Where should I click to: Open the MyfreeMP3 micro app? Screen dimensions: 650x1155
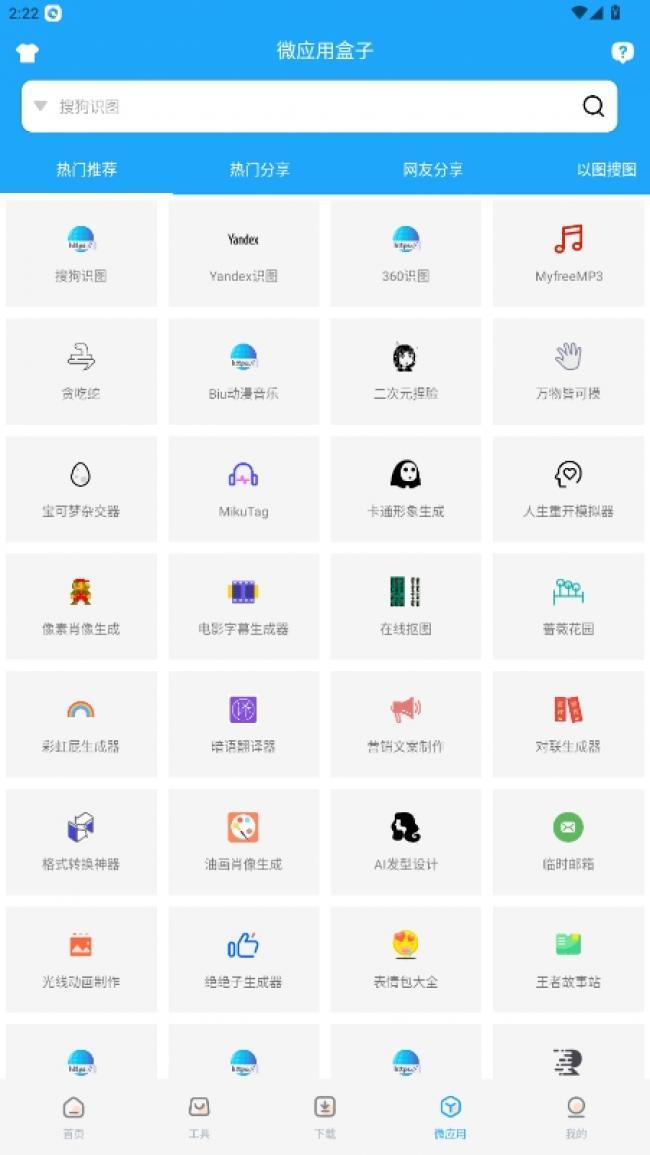pyautogui.click(x=568, y=254)
